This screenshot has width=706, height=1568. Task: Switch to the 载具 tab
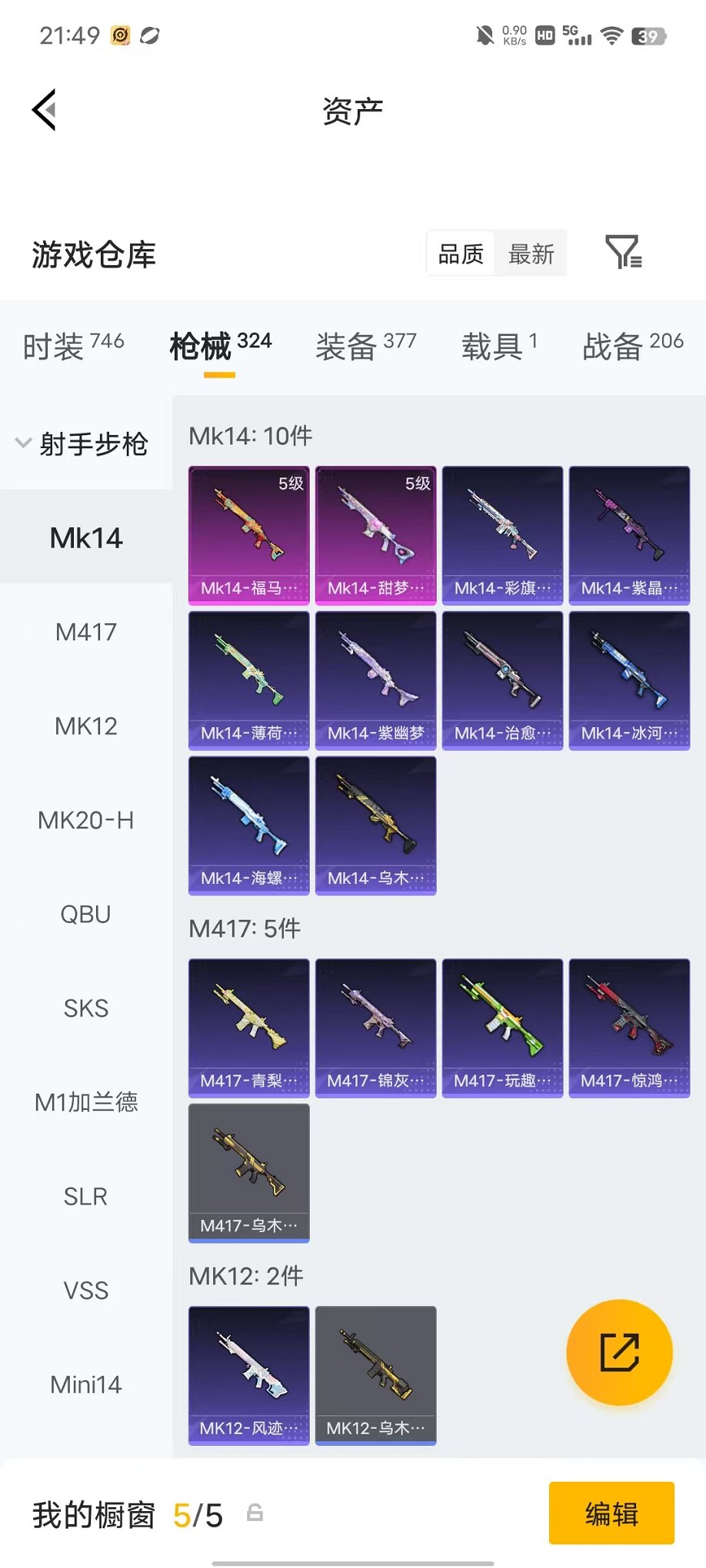pyautogui.click(x=500, y=346)
